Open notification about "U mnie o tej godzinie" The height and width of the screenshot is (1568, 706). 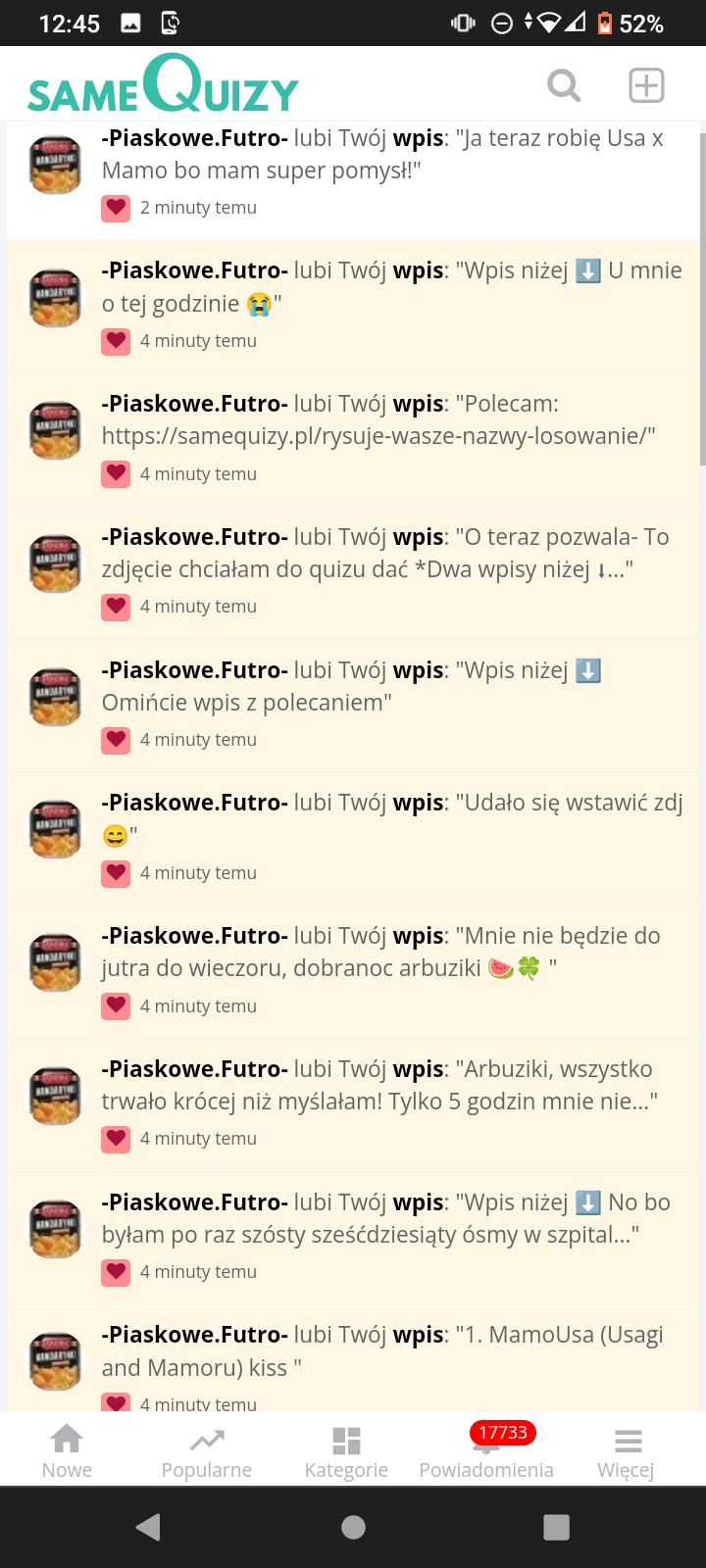coord(392,287)
